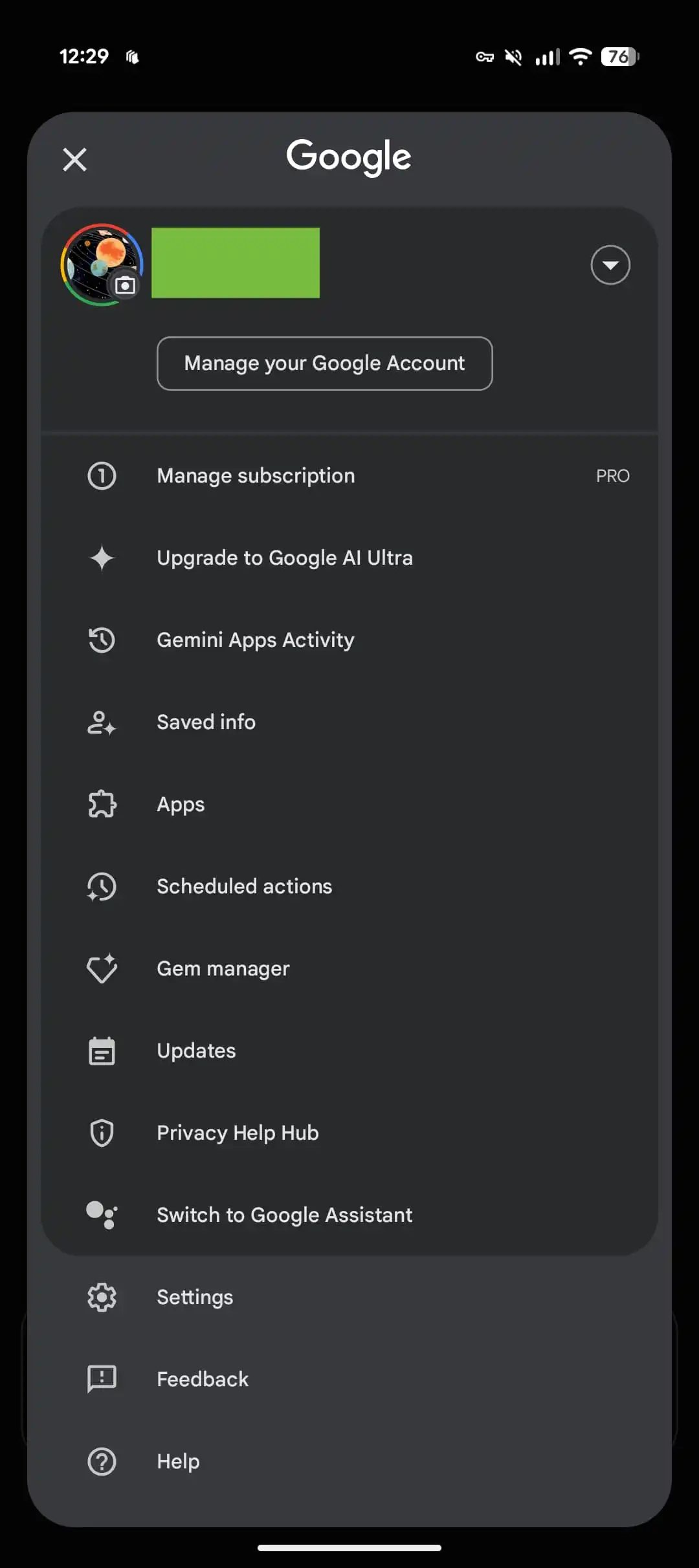The width and height of the screenshot is (699, 1568).
Task: Go to Saved info
Action: point(349,723)
